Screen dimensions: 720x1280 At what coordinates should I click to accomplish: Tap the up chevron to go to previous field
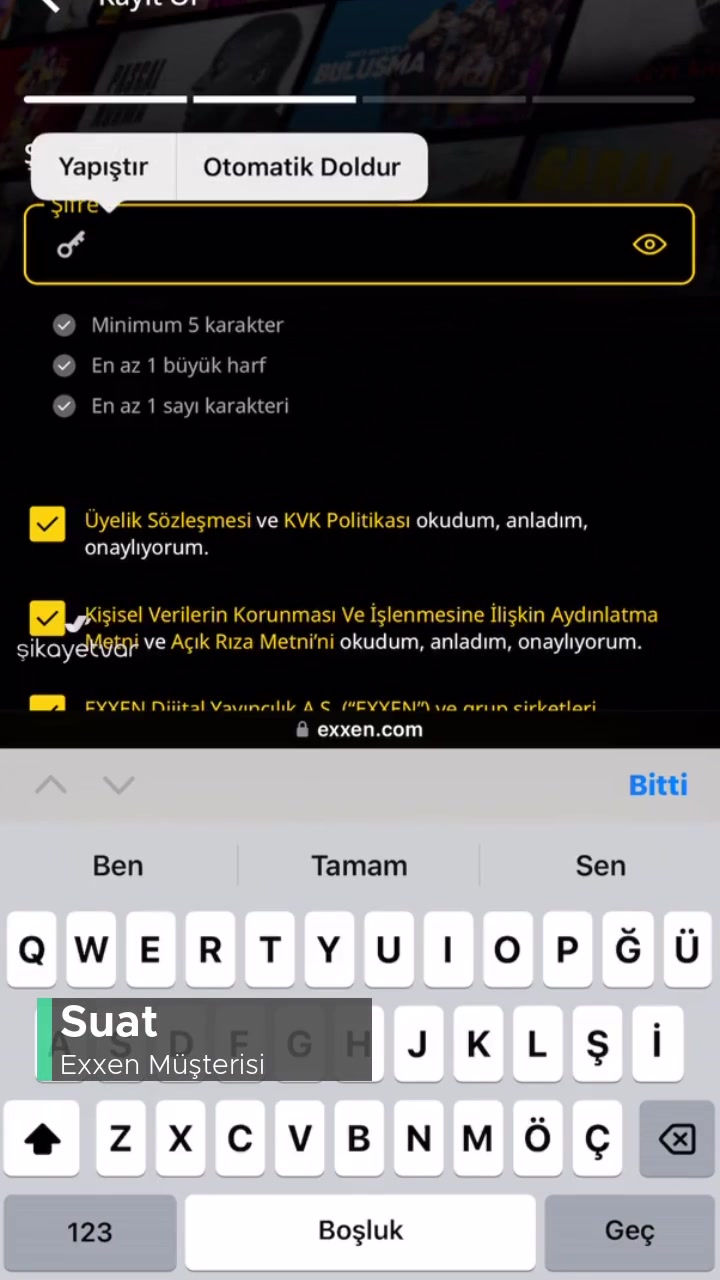pos(50,785)
